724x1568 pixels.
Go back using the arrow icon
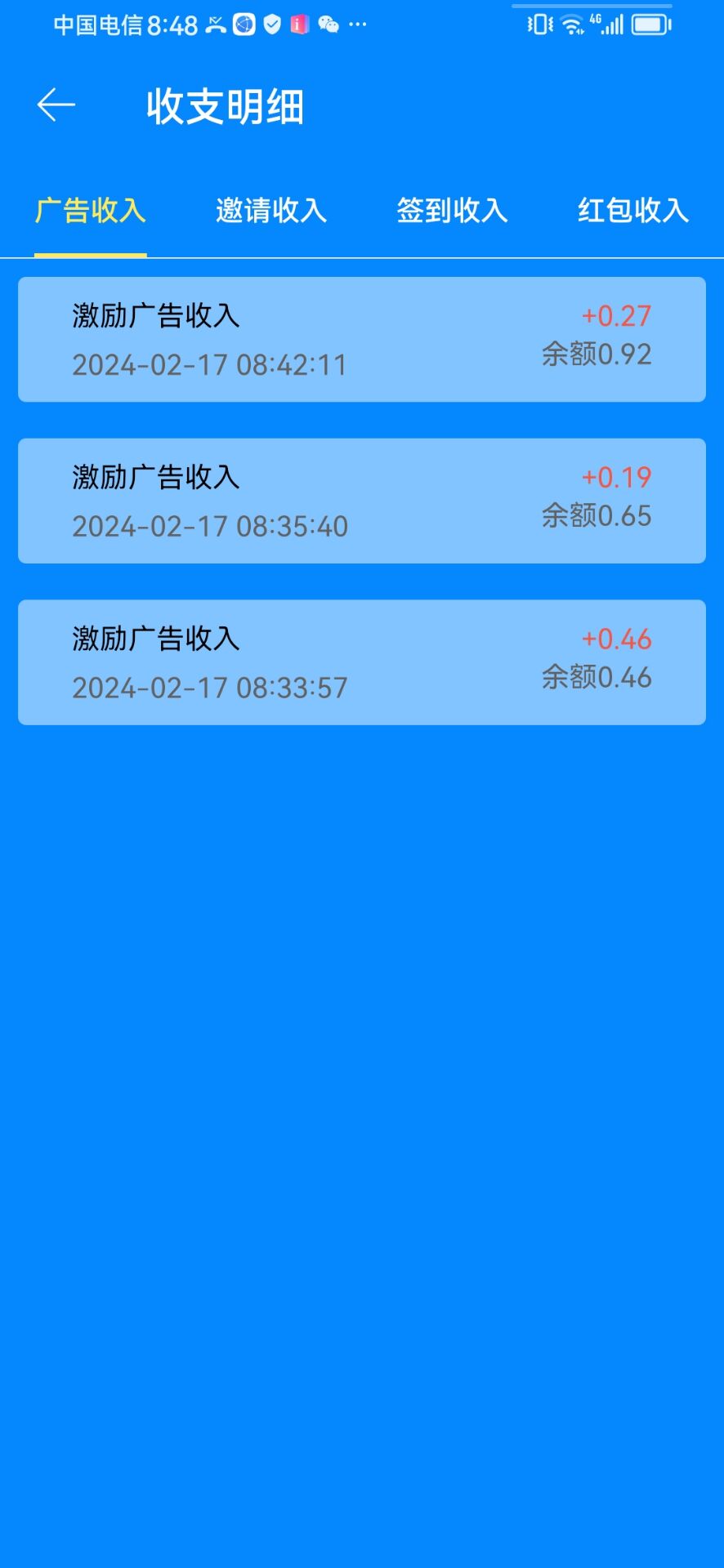pos(56,105)
